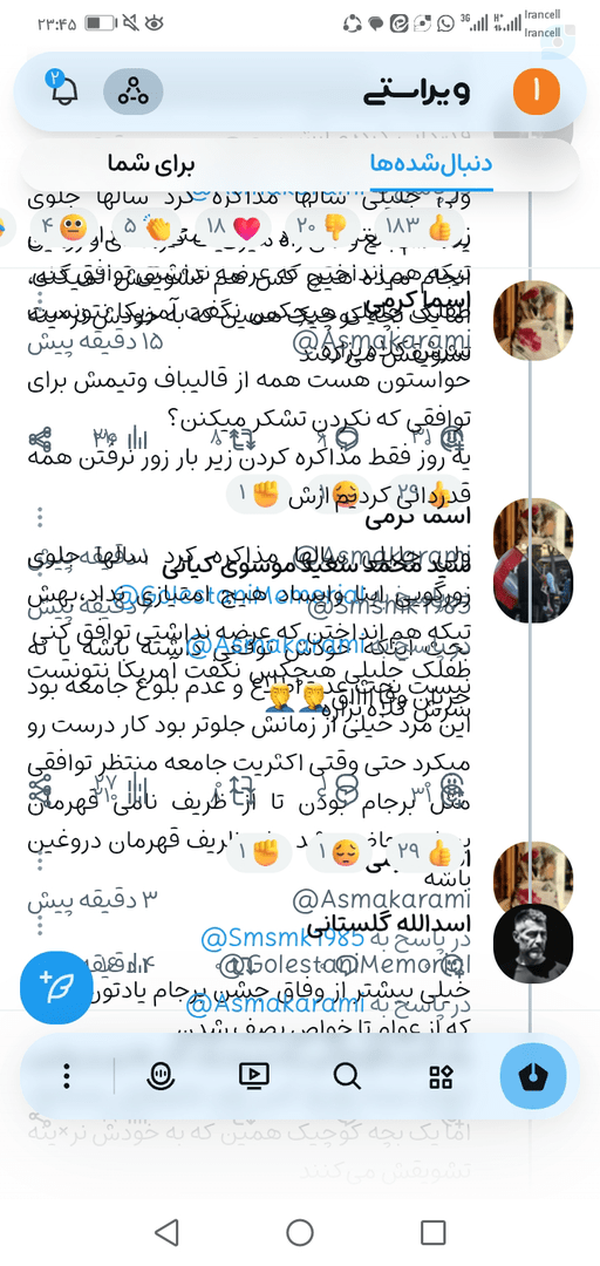This screenshot has height=1266, width=600.
Task: Open the orange profile avatar in header
Action: (535, 91)
